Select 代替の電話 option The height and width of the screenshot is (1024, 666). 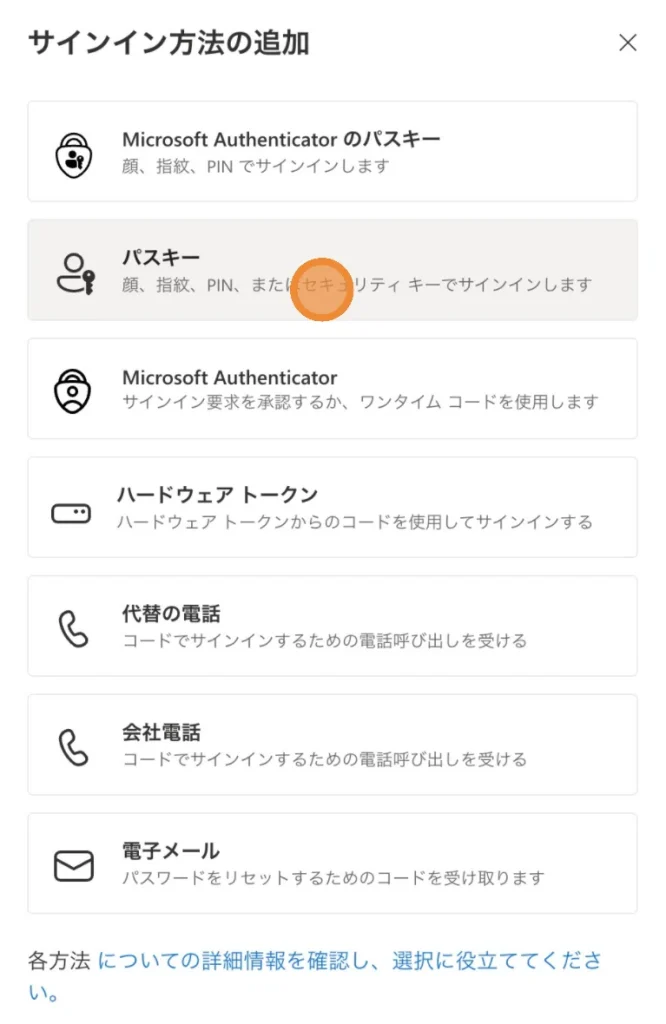[332, 626]
